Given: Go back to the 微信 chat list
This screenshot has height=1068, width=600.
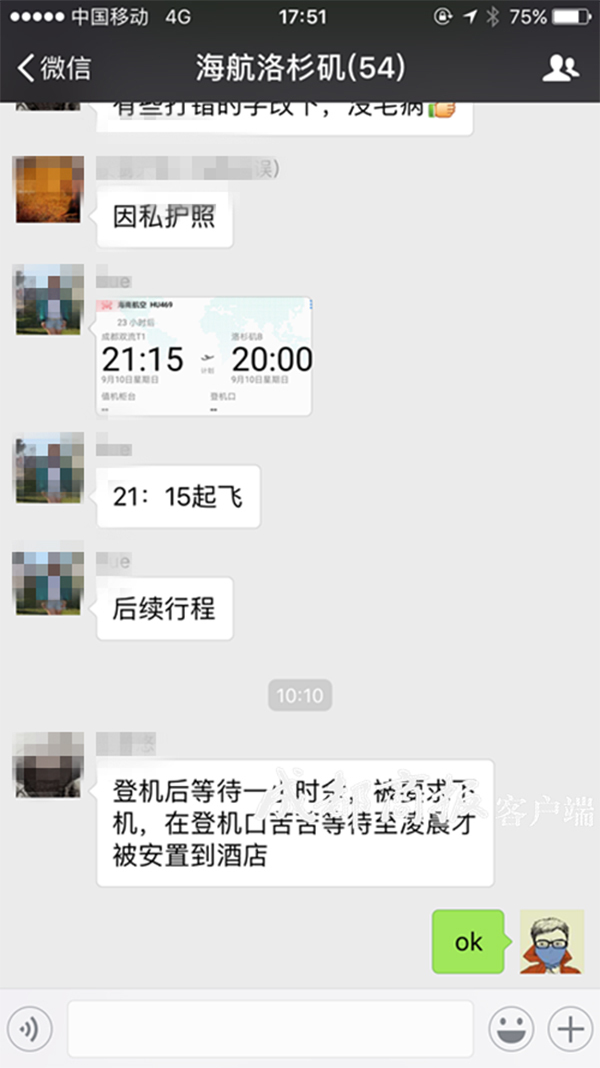Looking at the screenshot, I should tap(55, 68).
